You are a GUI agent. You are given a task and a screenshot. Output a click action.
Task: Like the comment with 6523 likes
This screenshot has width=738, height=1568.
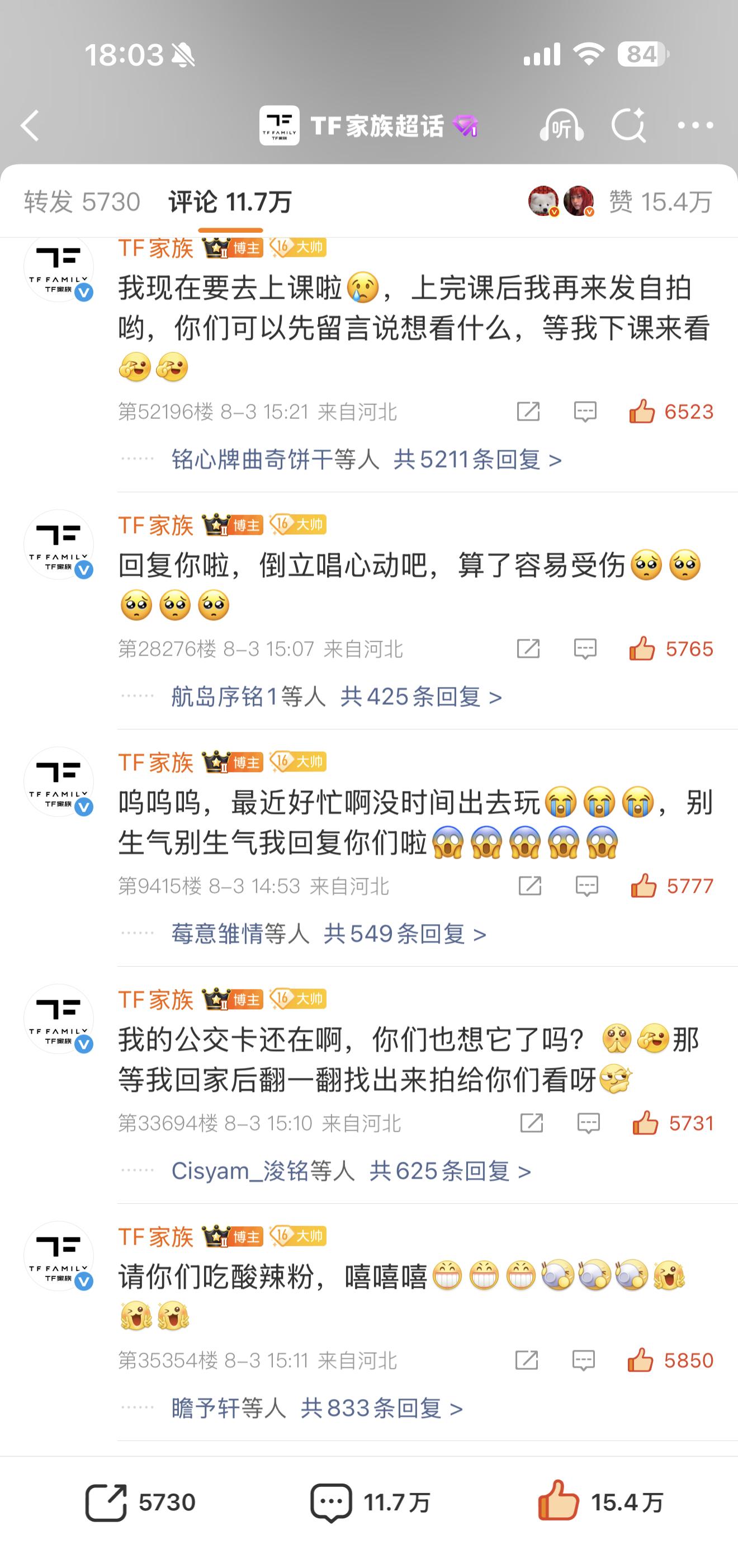tap(670, 412)
